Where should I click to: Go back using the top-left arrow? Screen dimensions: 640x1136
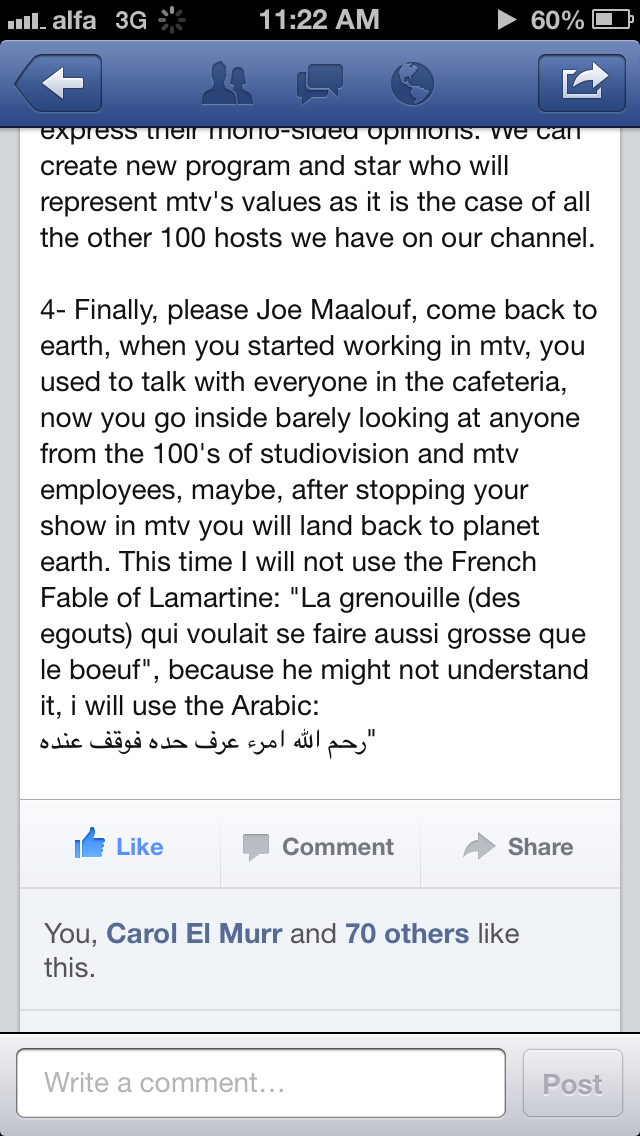[x=58, y=84]
